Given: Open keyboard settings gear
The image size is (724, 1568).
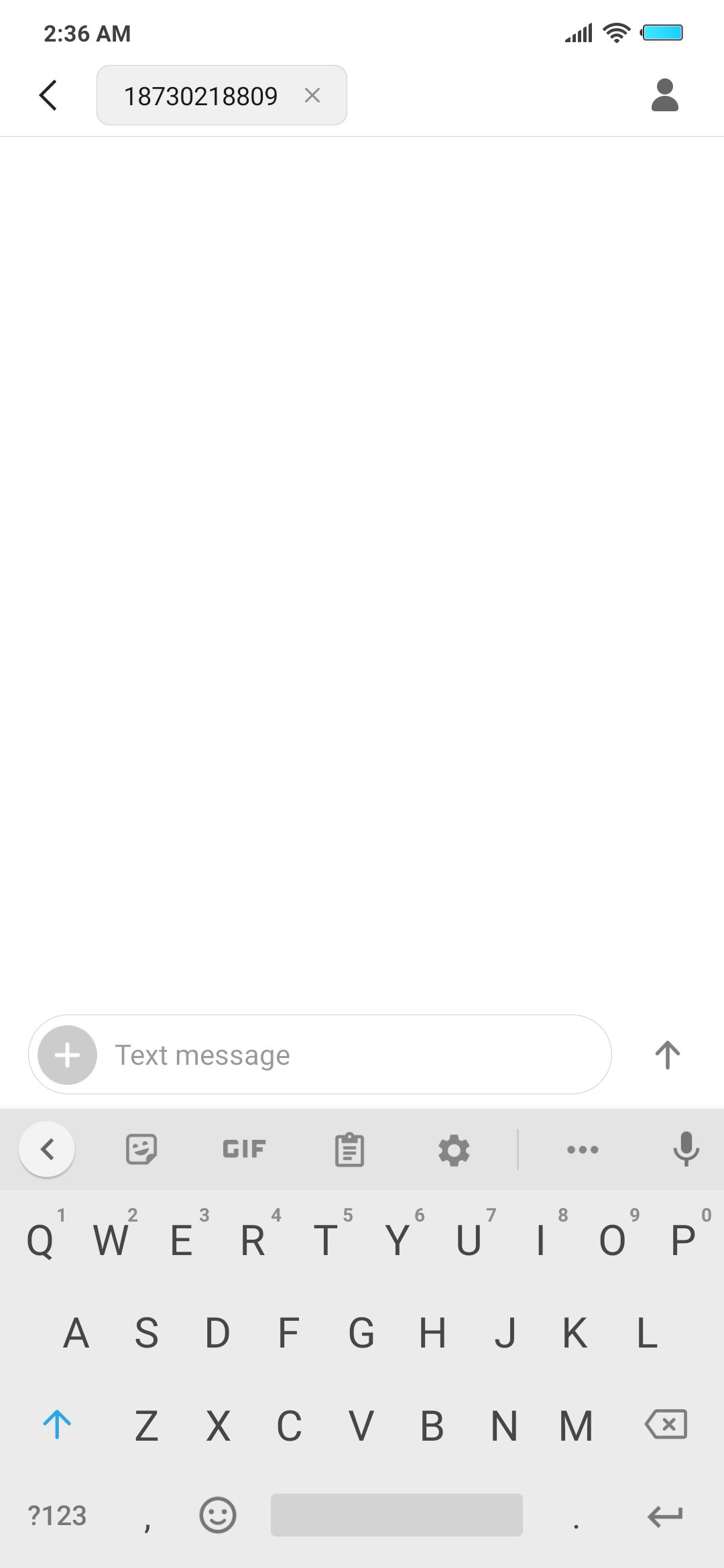Looking at the screenshot, I should 454,1150.
